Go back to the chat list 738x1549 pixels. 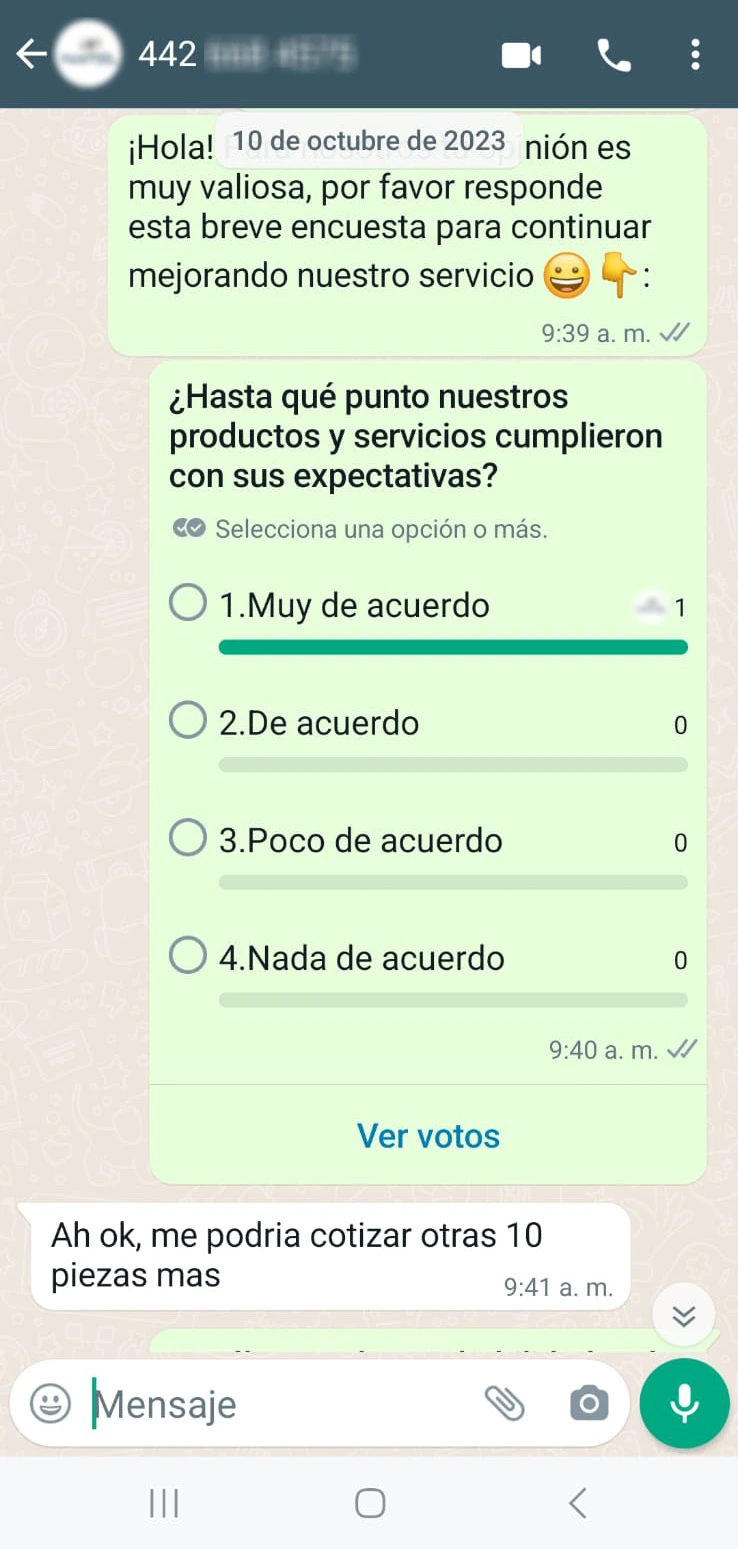point(32,55)
